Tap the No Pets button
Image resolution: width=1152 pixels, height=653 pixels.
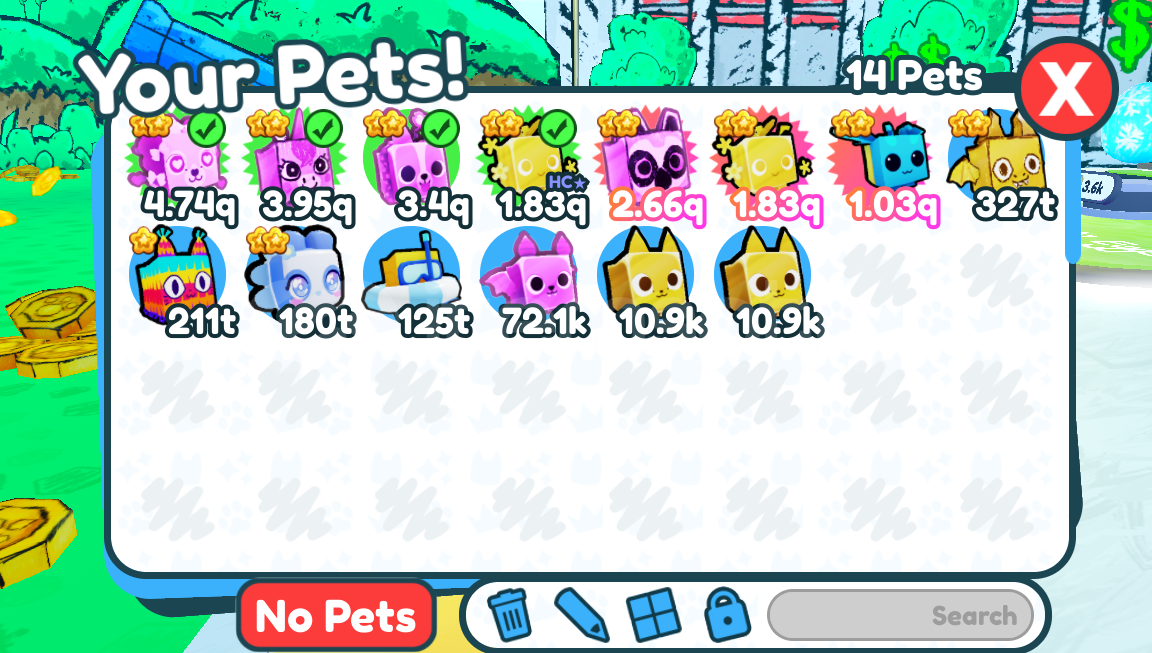pyautogui.click(x=336, y=616)
